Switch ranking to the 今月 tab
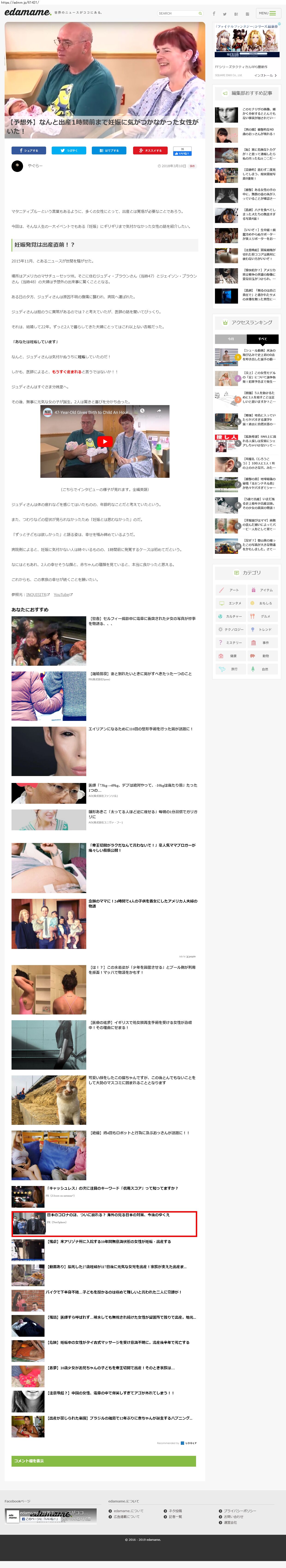 (231, 339)
